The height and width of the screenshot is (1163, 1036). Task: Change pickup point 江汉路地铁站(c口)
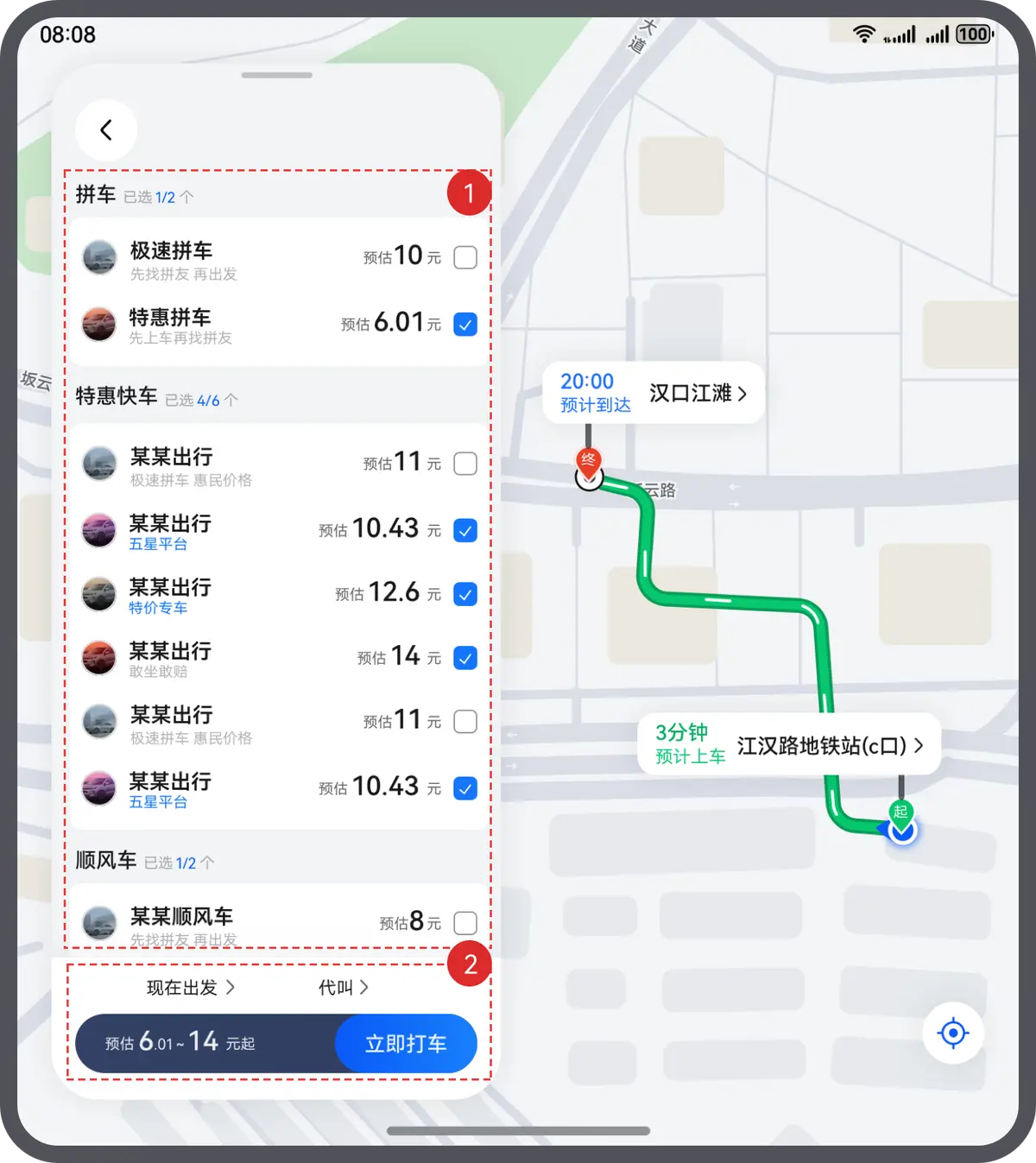click(x=829, y=745)
